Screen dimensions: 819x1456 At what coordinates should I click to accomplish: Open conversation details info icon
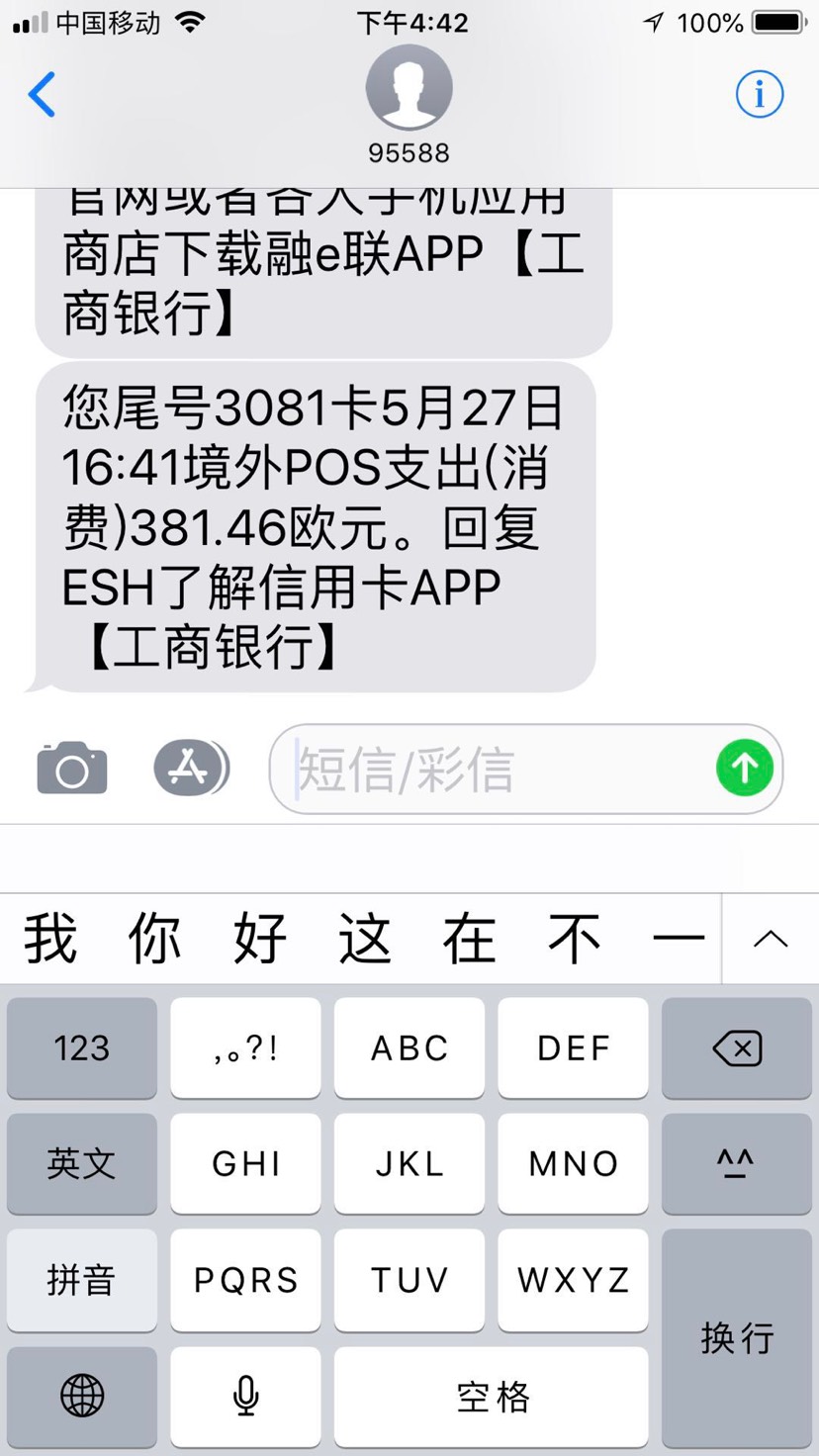(x=759, y=95)
